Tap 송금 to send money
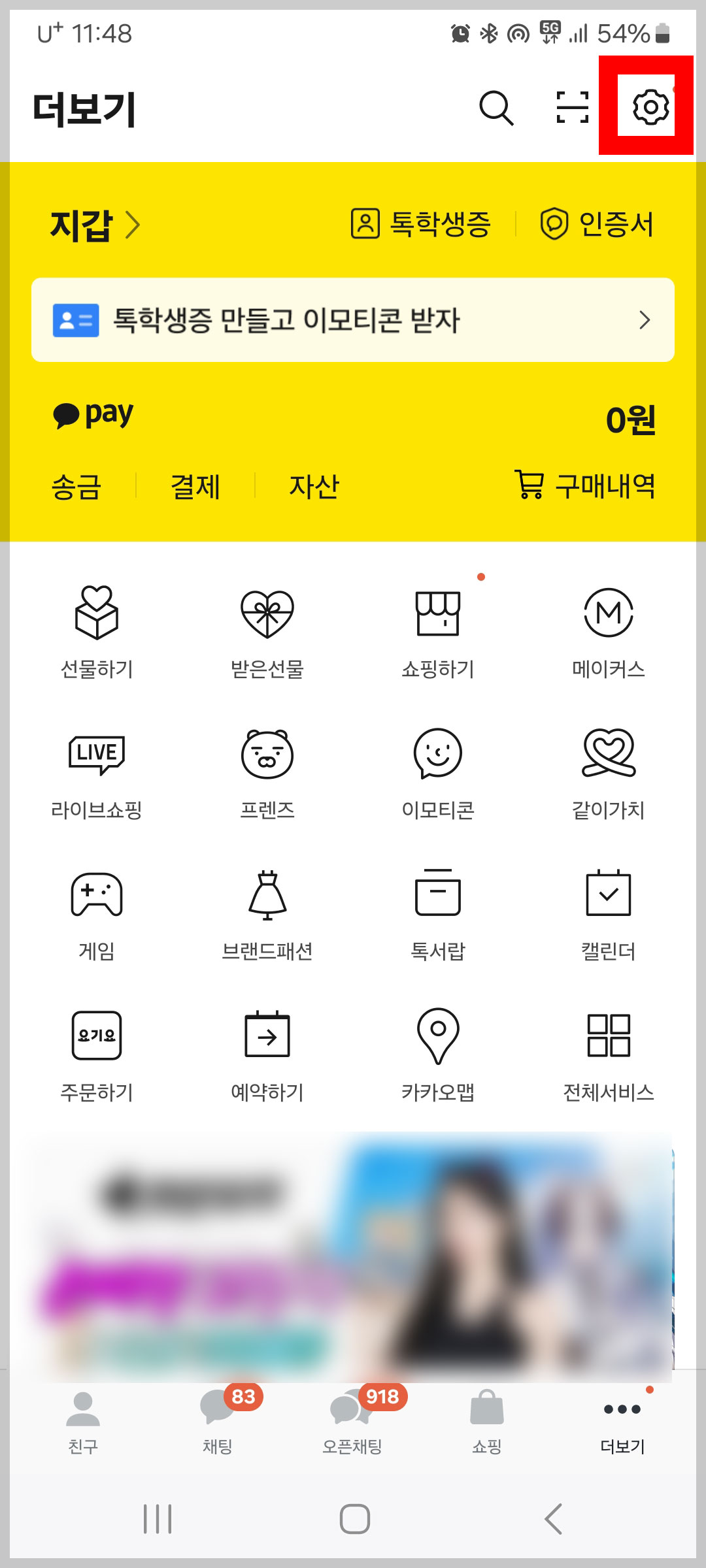 pyautogui.click(x=75, y=486)
